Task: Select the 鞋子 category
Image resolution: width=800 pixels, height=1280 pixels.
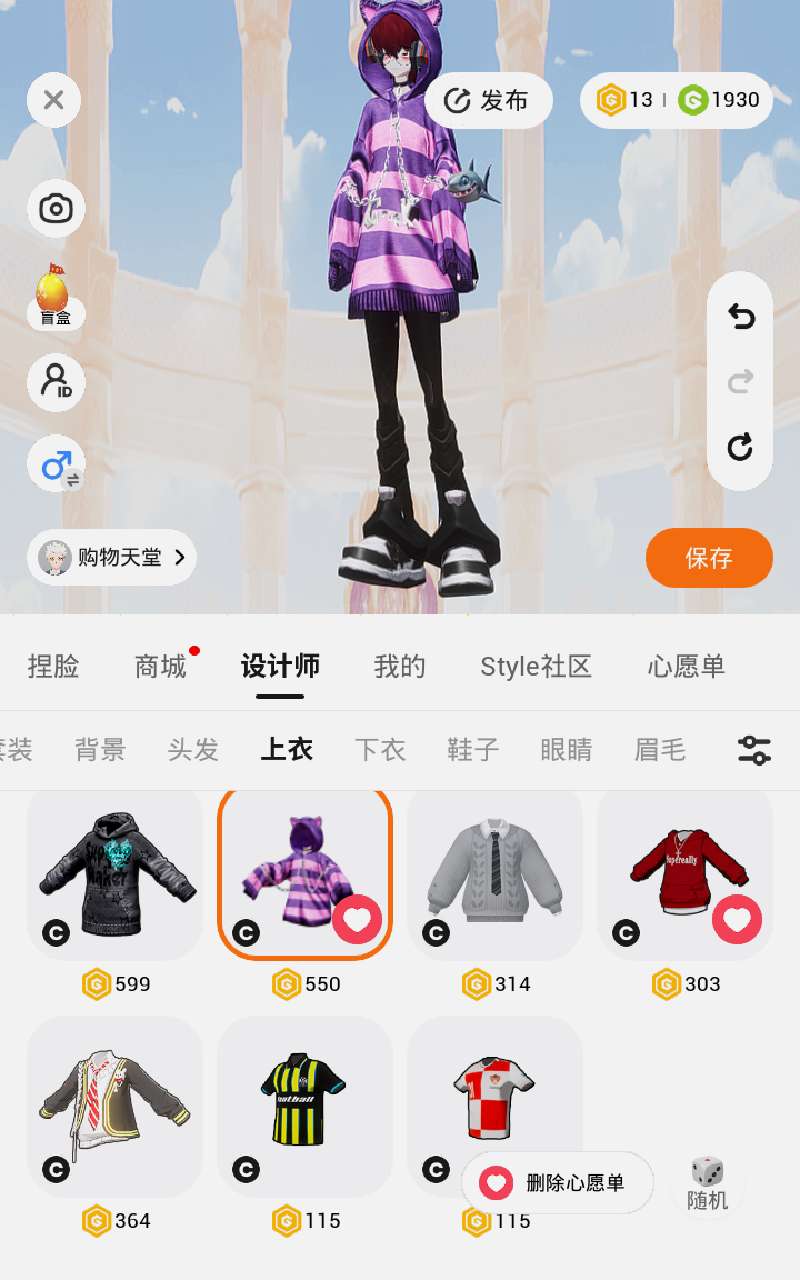Action: [x=473, y=749]
